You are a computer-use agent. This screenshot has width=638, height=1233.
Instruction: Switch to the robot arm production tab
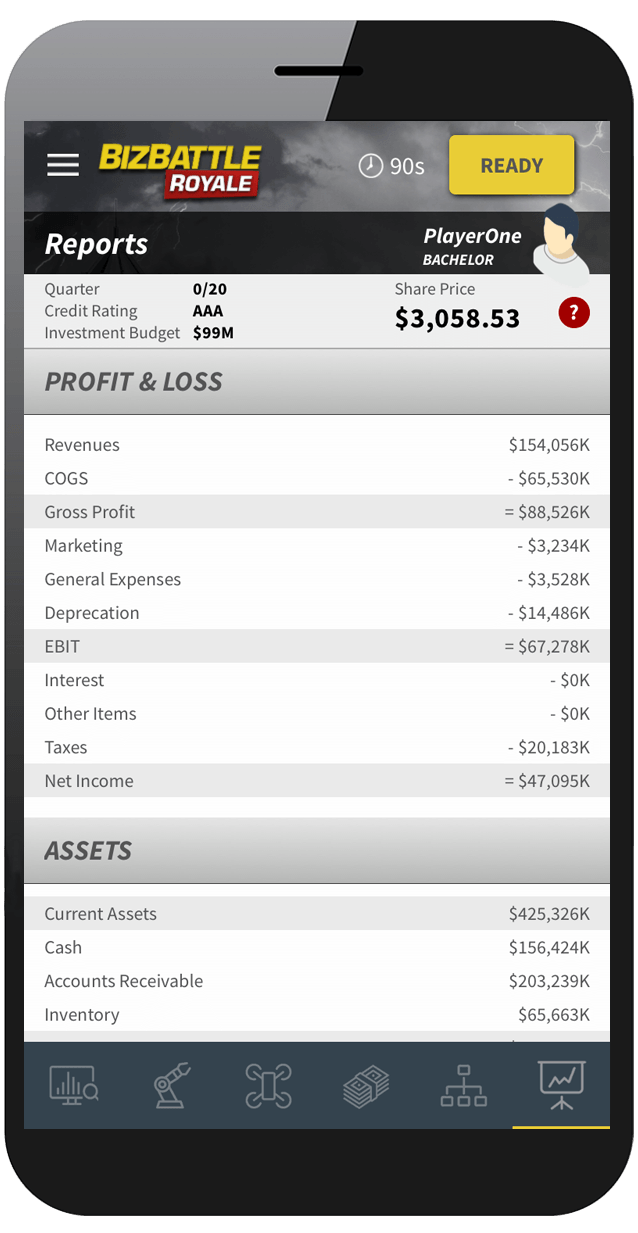coord(171,1085)
